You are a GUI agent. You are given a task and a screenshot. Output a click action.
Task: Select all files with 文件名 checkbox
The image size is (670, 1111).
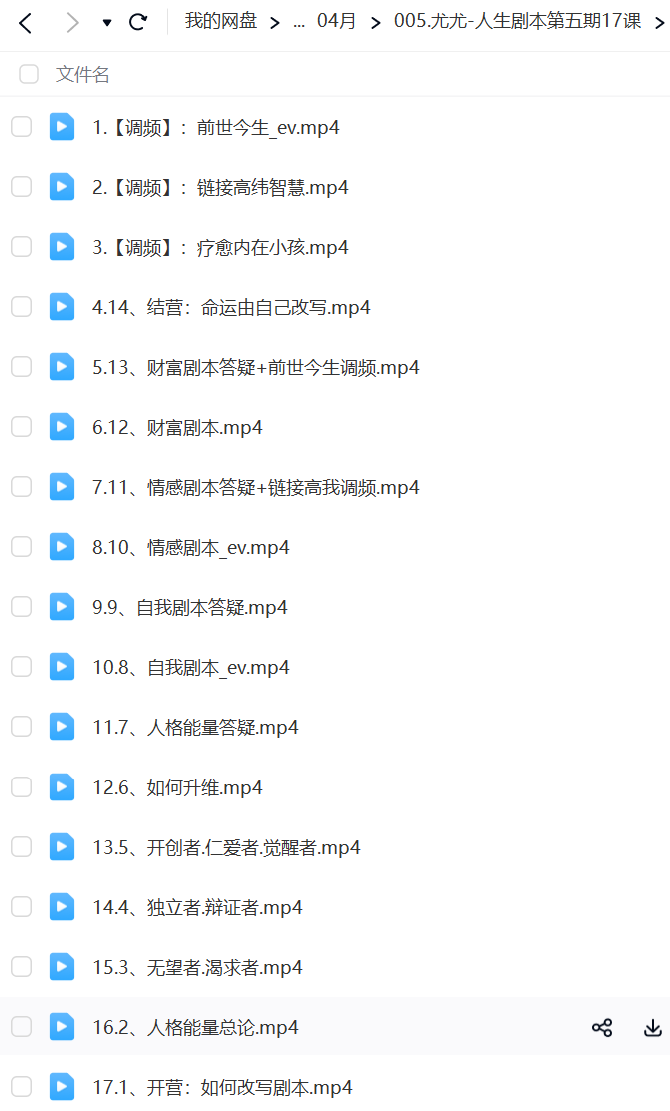tap(29, 74)
